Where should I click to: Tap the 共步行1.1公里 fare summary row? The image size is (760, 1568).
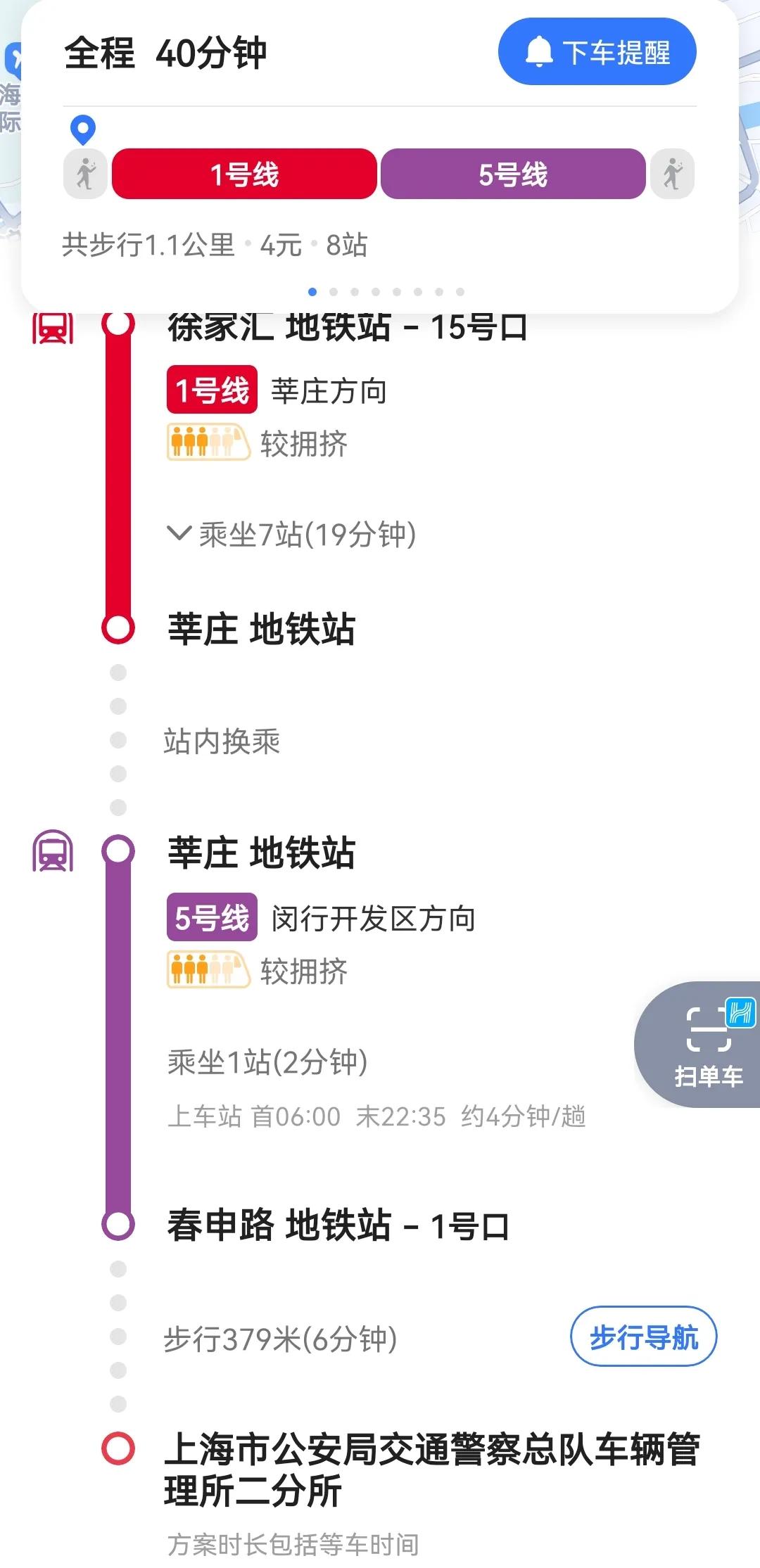pos(215,247)
